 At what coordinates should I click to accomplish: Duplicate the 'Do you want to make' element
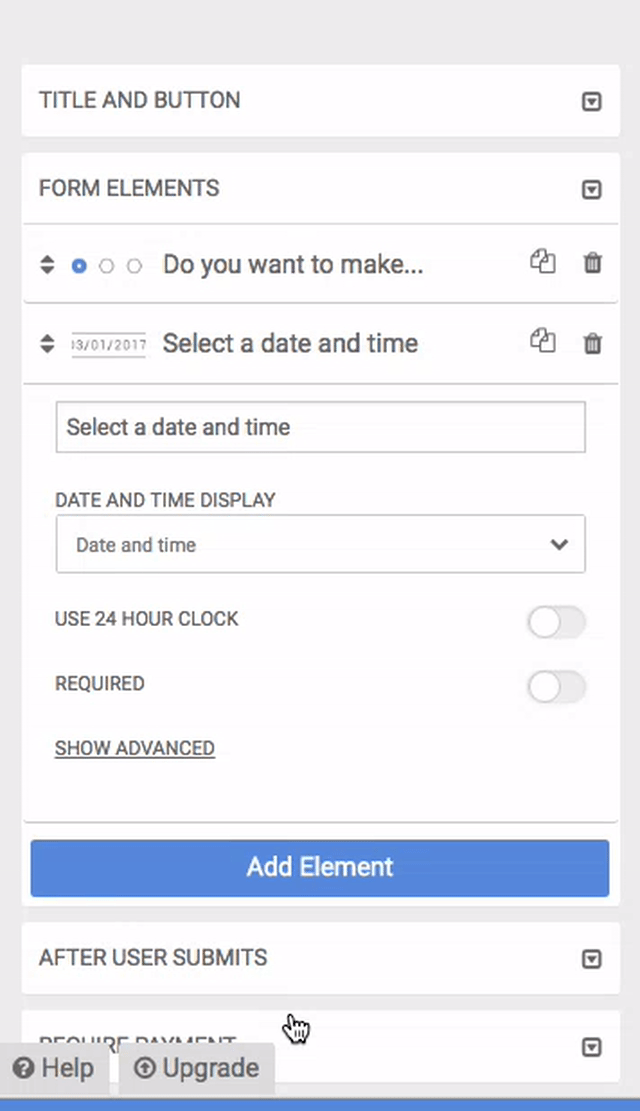[543, 261]
